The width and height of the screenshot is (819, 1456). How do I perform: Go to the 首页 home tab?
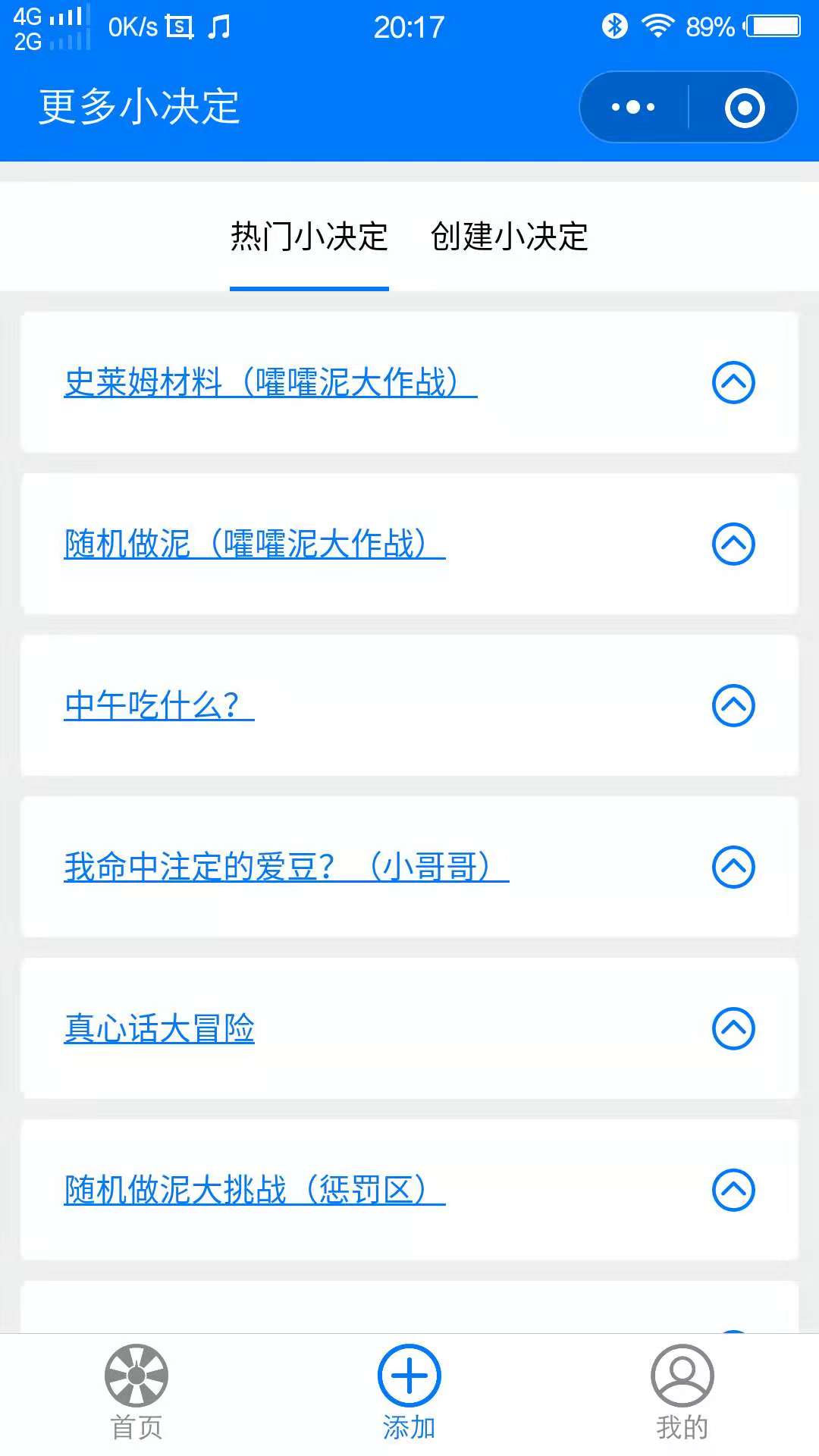(136, 1392)
